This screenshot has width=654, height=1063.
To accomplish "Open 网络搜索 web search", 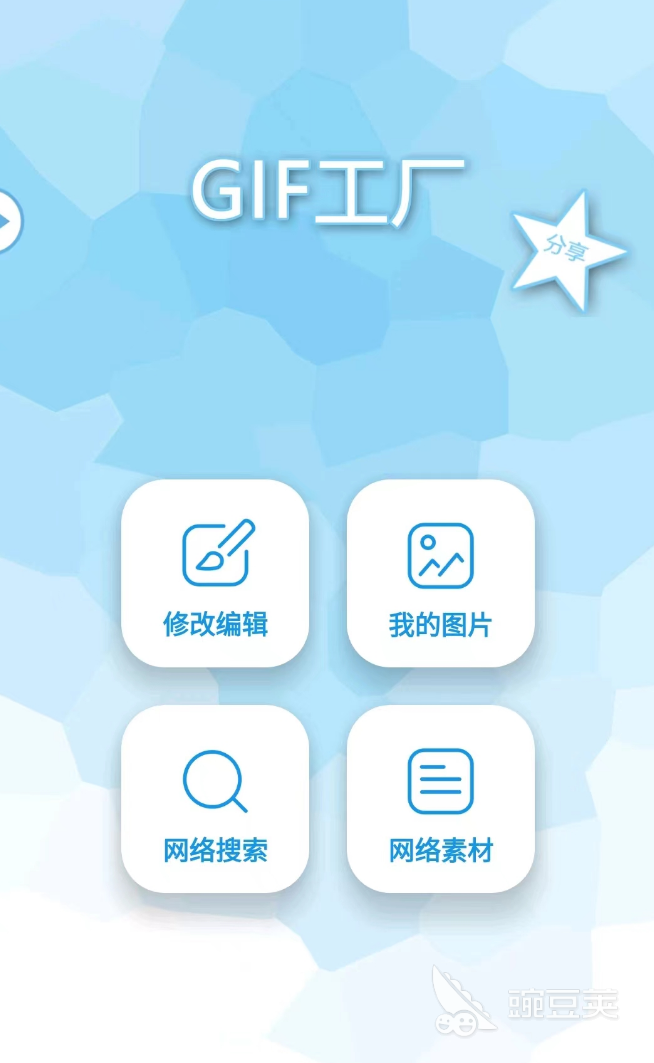I will click(x=215, y=798).
